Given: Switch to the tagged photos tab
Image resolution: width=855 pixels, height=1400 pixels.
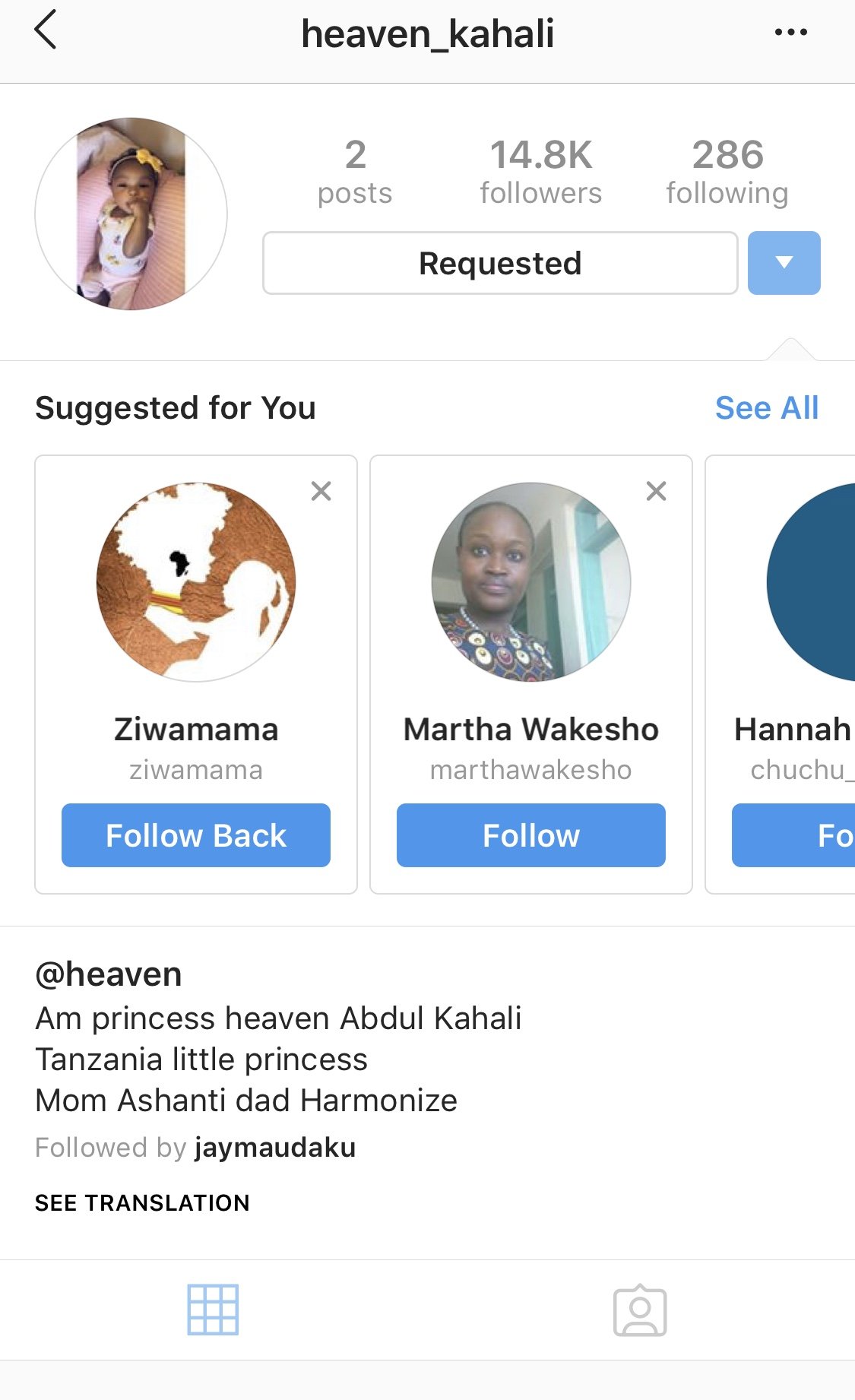Looking at the screenshot, I should coord(640,1310).
